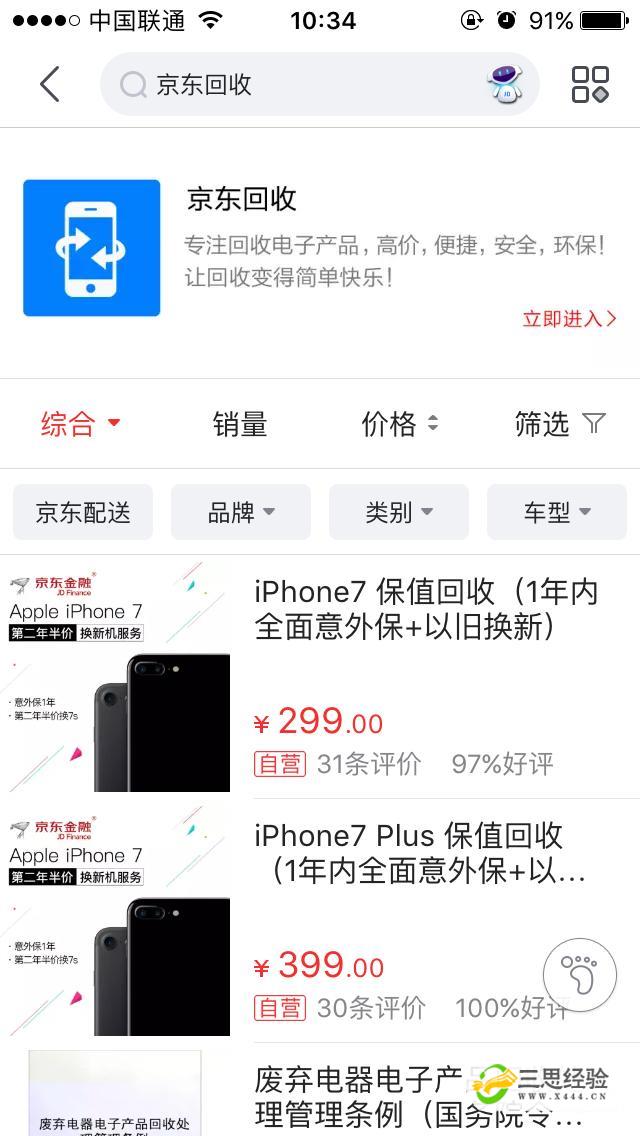Tap the 京东回收 search field
Image resolution: width=640 pixels, height=1136 pixels.
click(300, 85)
